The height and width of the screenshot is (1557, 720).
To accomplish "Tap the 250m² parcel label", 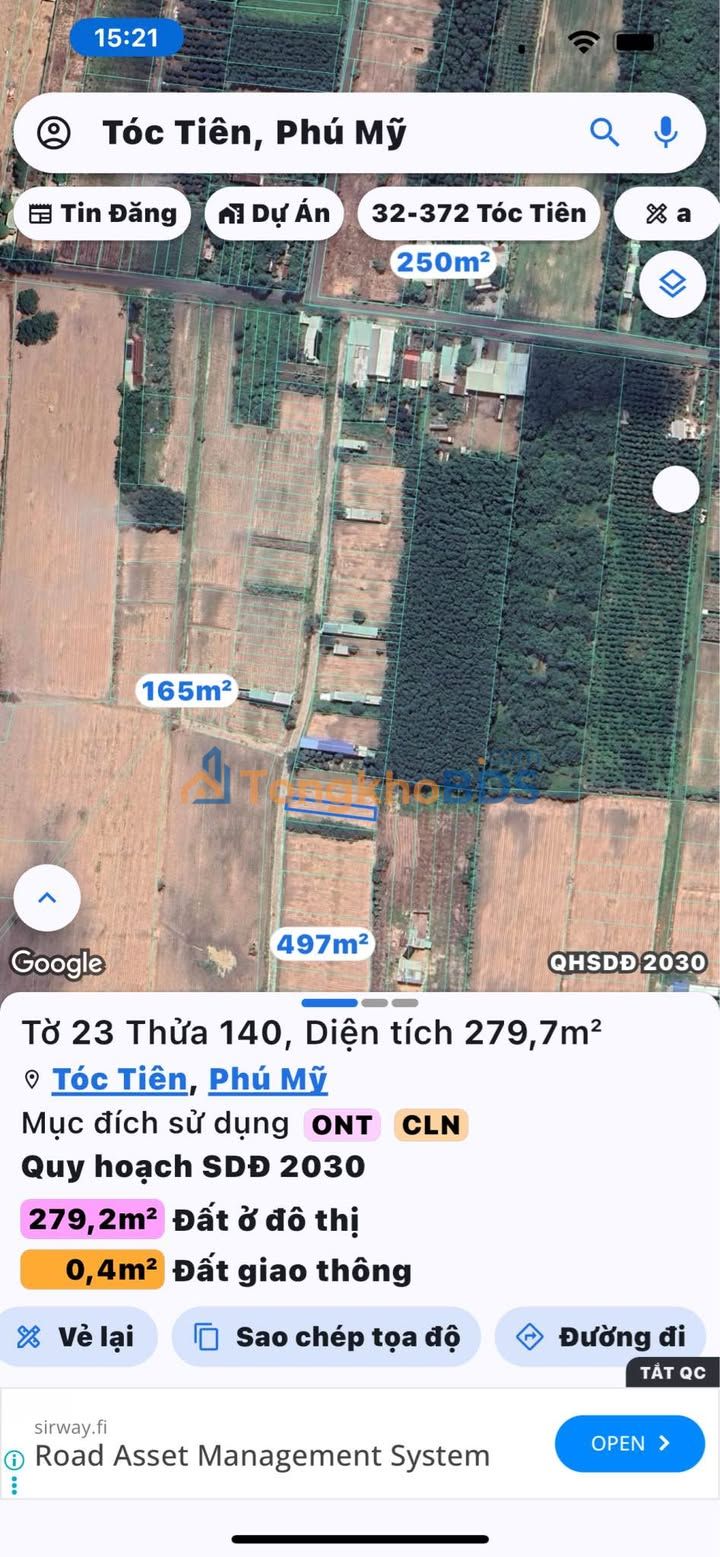I will (x=443, y=263).
